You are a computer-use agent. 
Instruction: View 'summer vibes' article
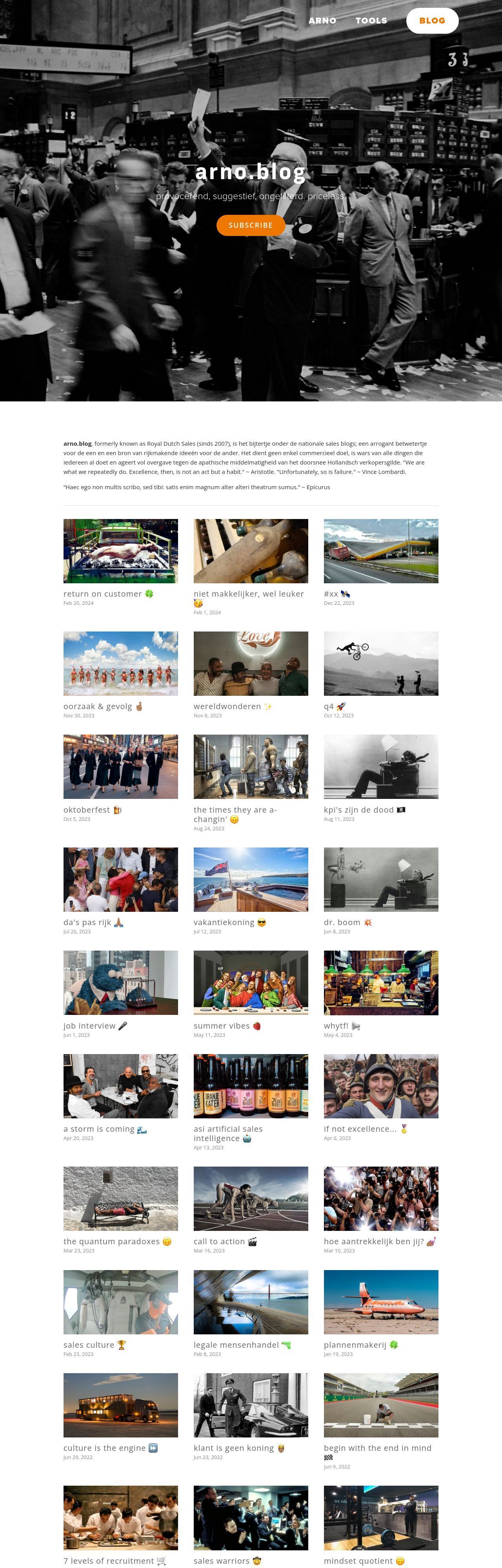222,1026
